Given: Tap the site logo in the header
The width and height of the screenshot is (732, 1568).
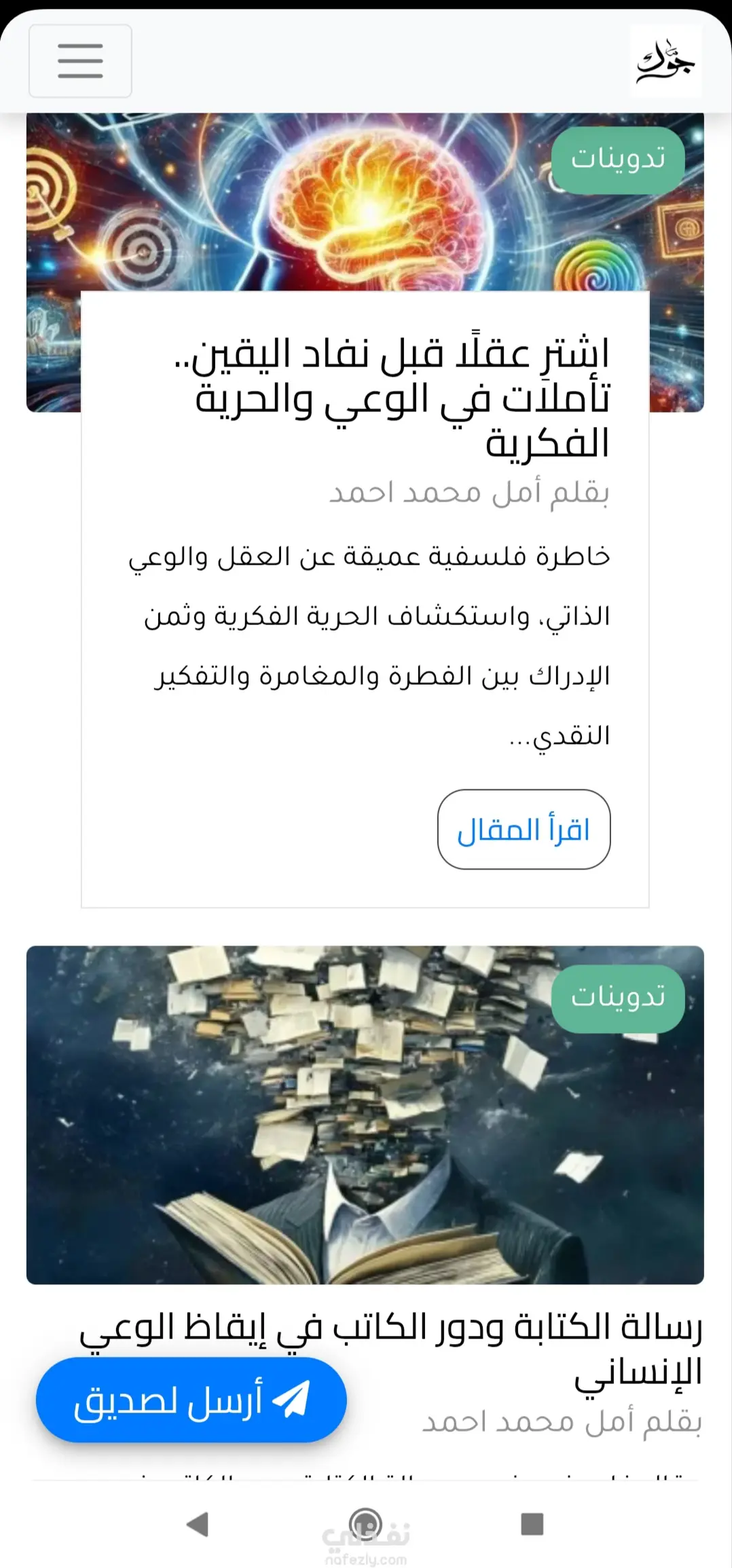Looking at the screenshot, I should tap(665, 62).
